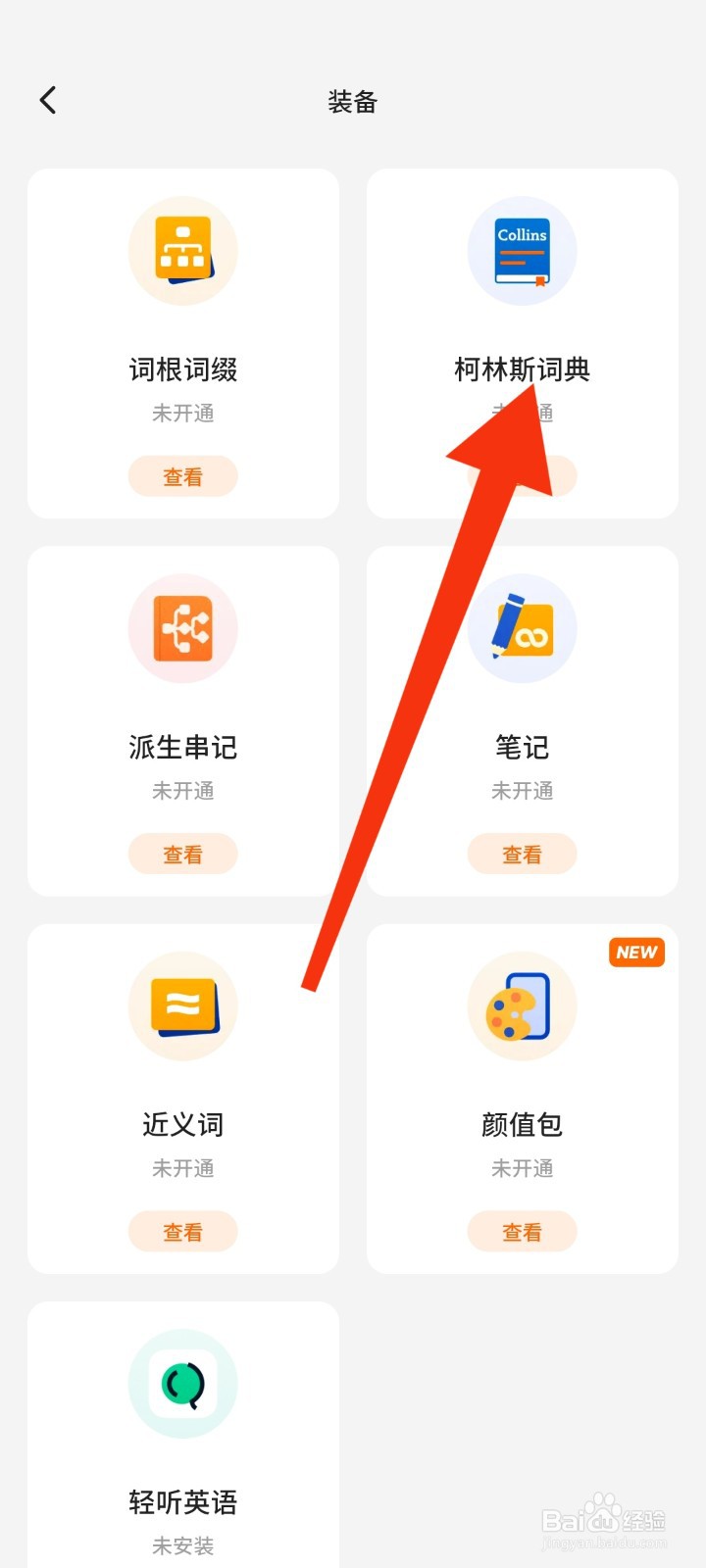Open the 词根词缀 word roots icon
Screen dimensions: 706x1568
pyautogui.click(x=182, y=250)
